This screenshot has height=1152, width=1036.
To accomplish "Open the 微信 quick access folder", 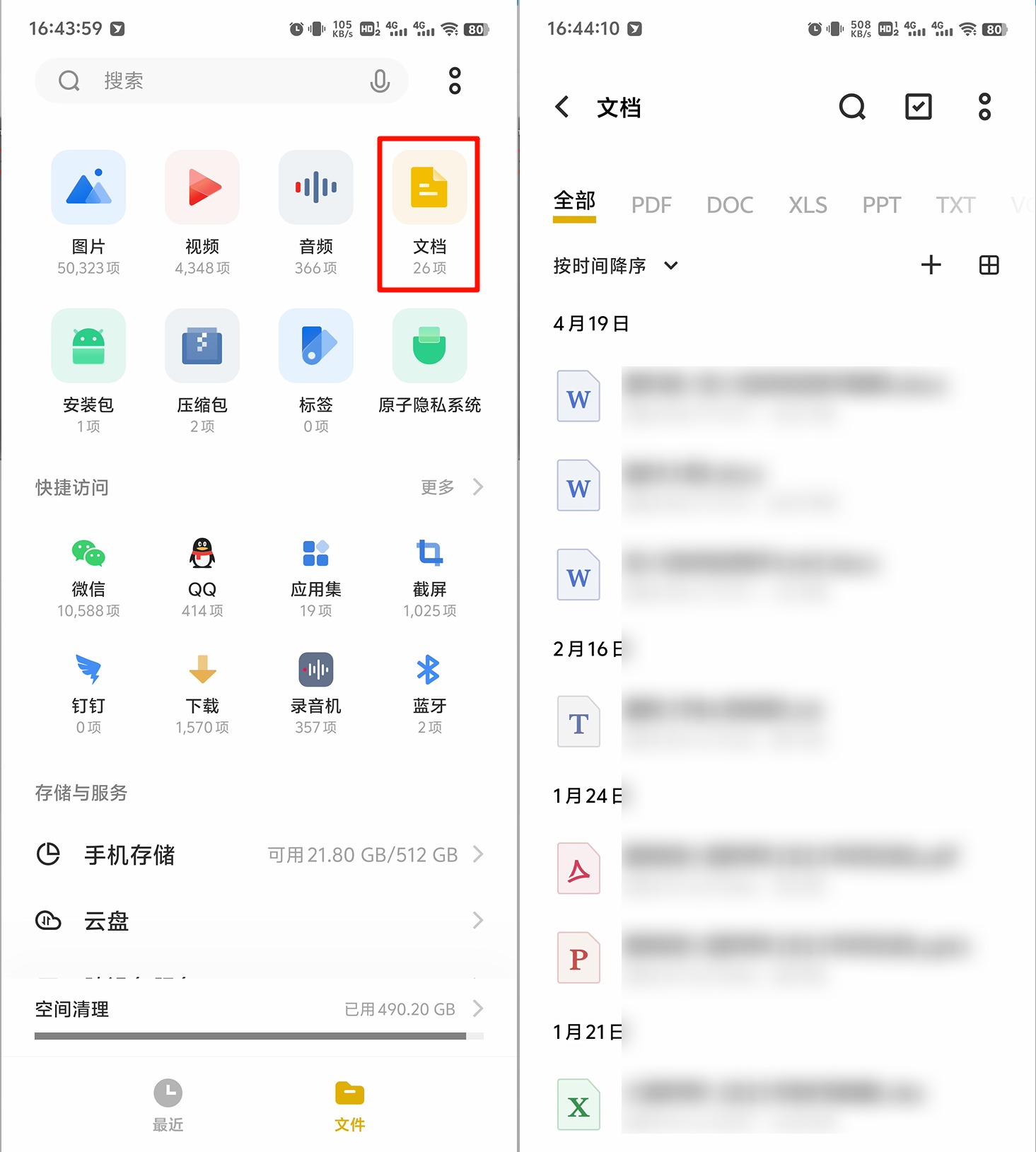I will (88, 576).
